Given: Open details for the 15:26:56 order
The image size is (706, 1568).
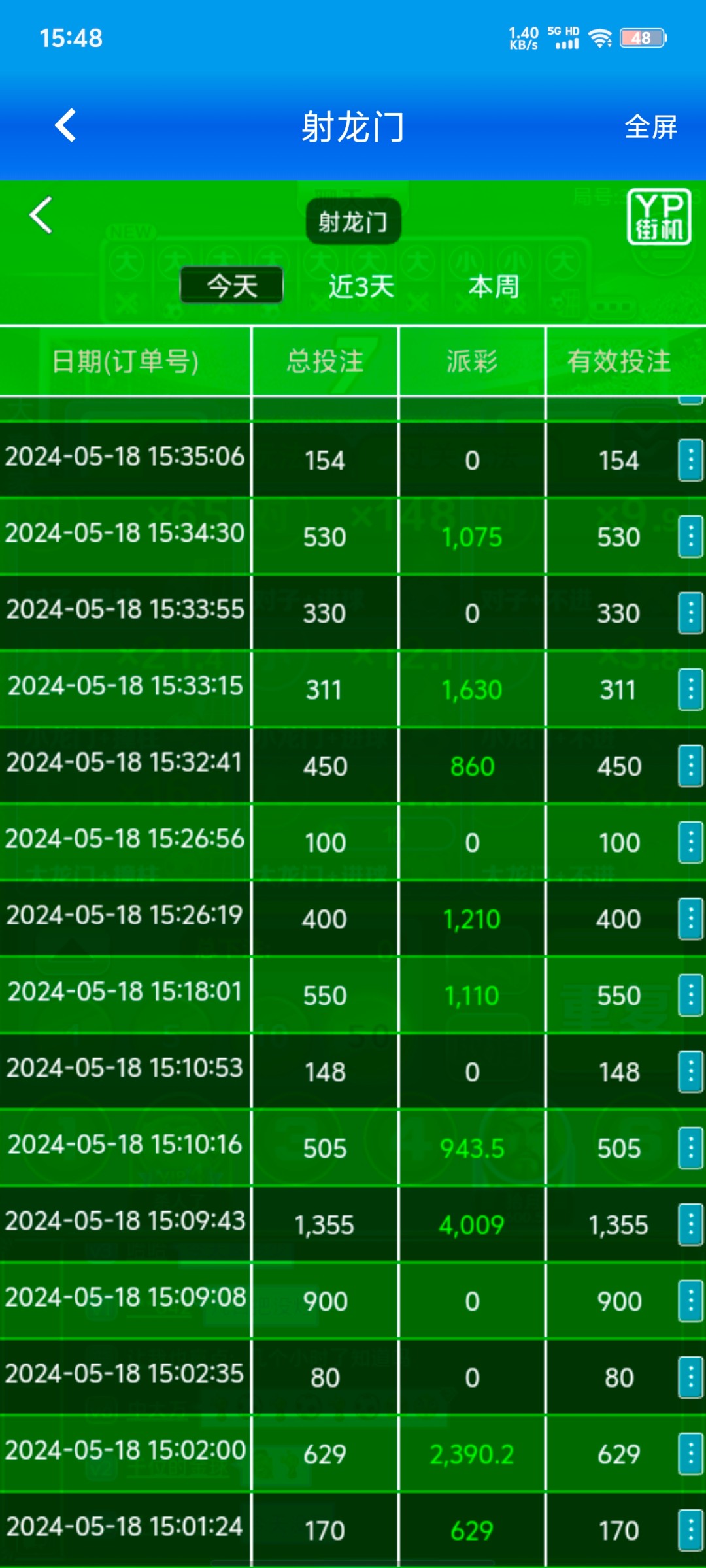Looking at the screenshot, I should pos(690,843).
